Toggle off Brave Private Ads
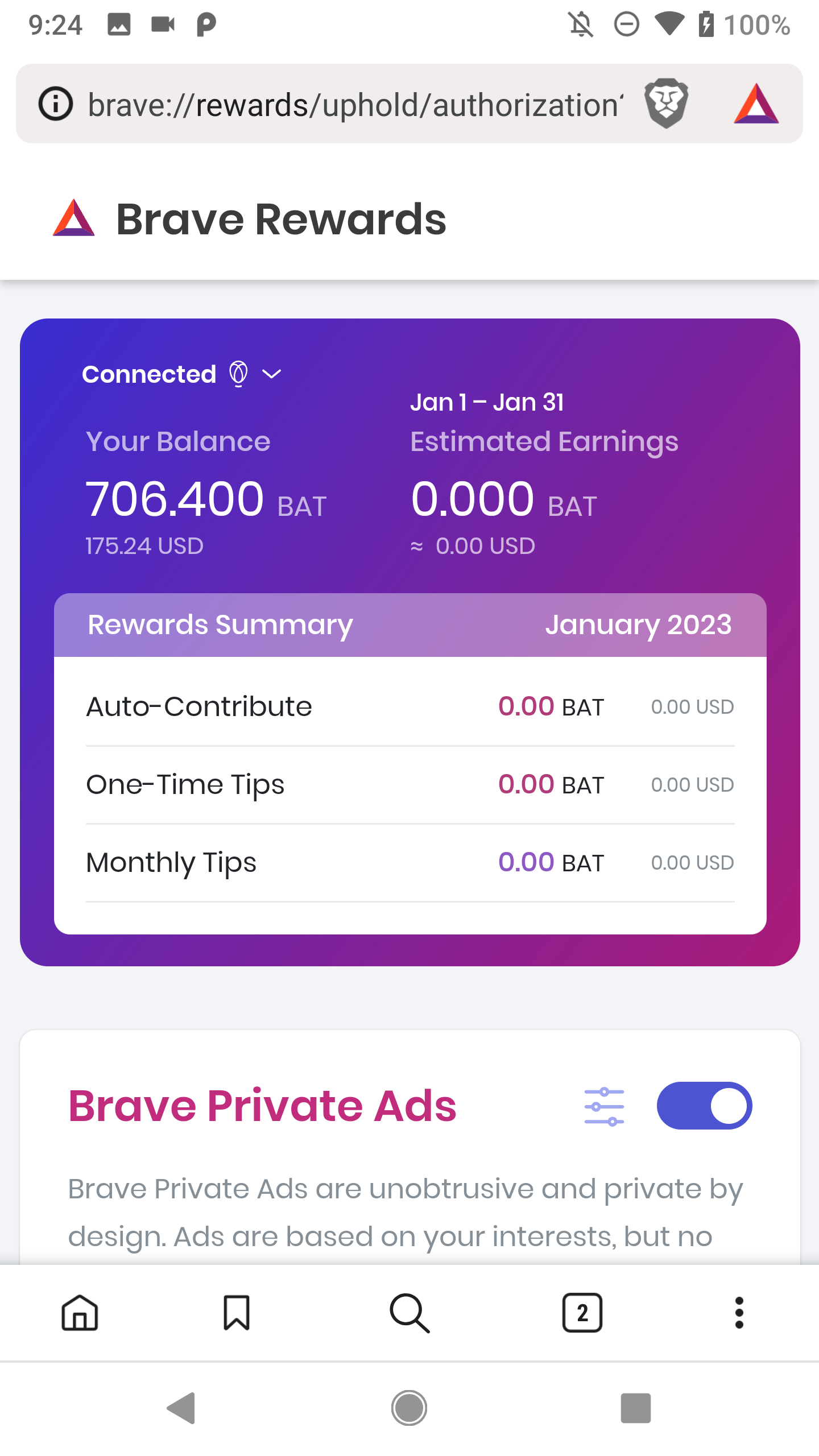Viewport: 819px width, 1456px height. pos(704,1106)
